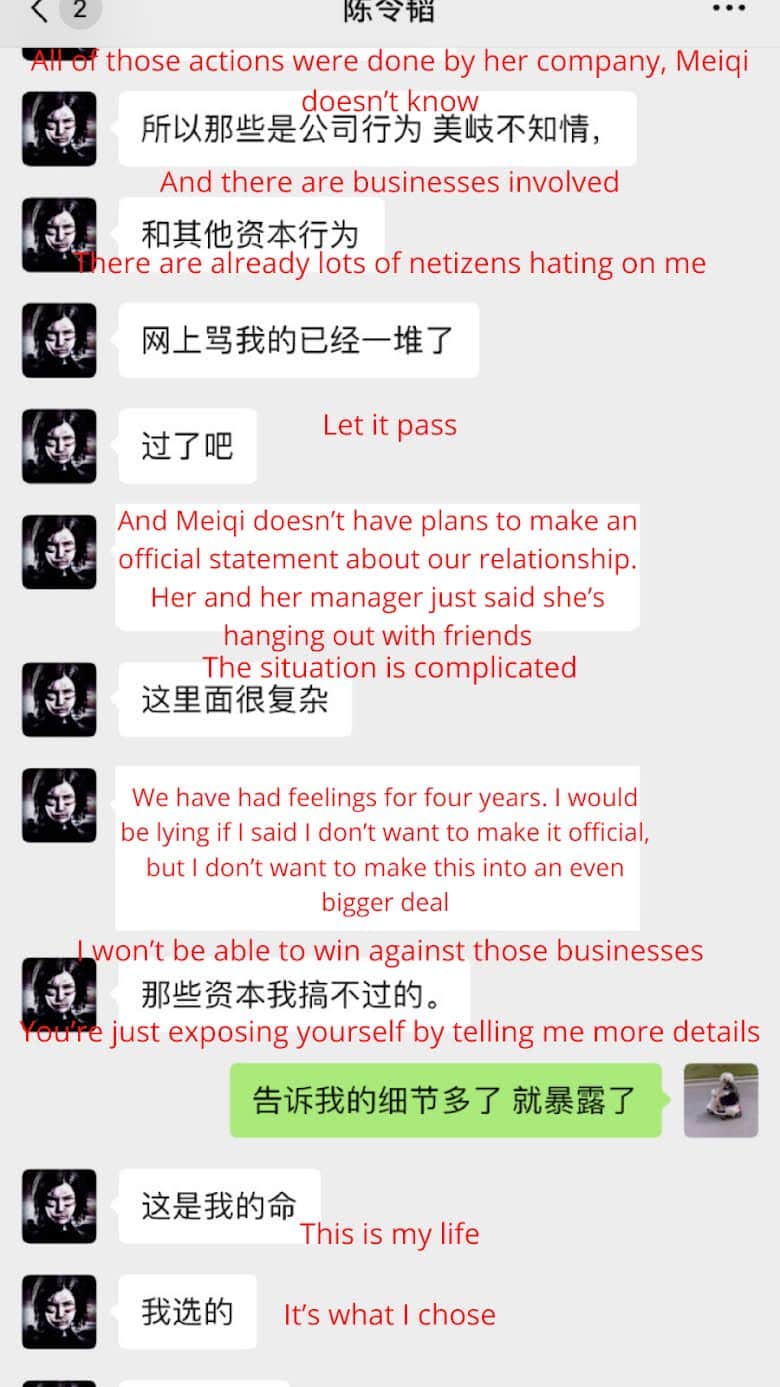Tap the avatar next to the 我选的 message
The width and height of the screenshot is (780, 1387).
tap(59, 1312)
